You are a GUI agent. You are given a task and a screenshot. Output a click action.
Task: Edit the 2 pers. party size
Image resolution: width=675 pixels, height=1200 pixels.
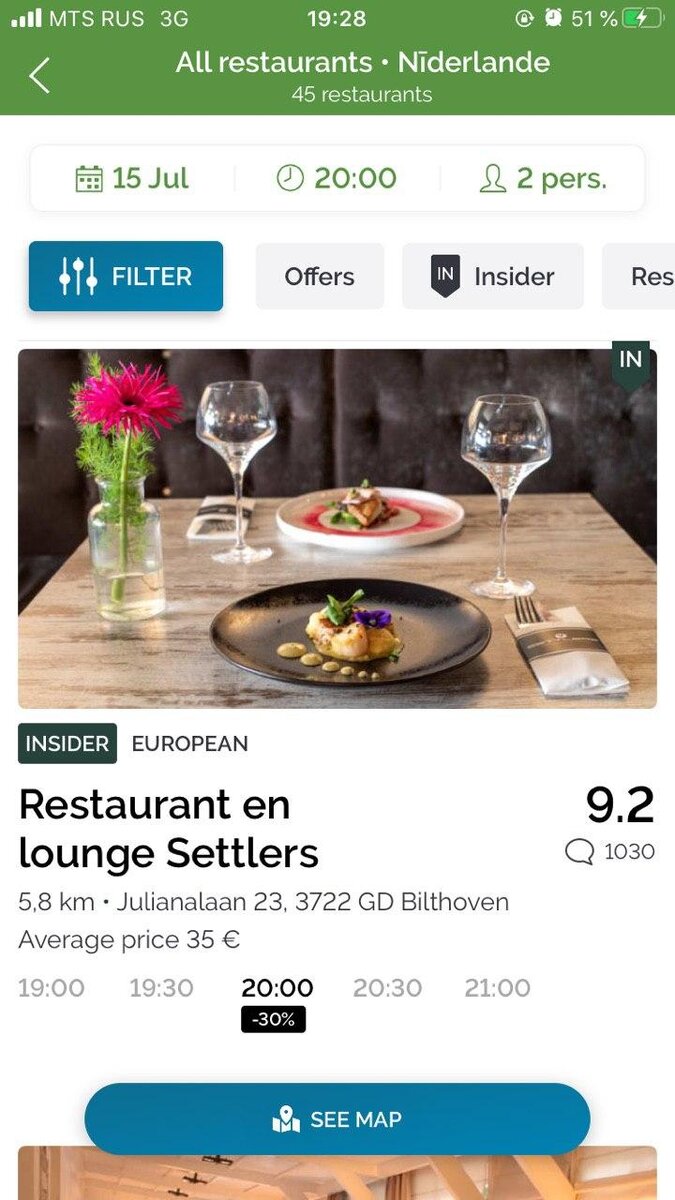click(x=542, y=179)
